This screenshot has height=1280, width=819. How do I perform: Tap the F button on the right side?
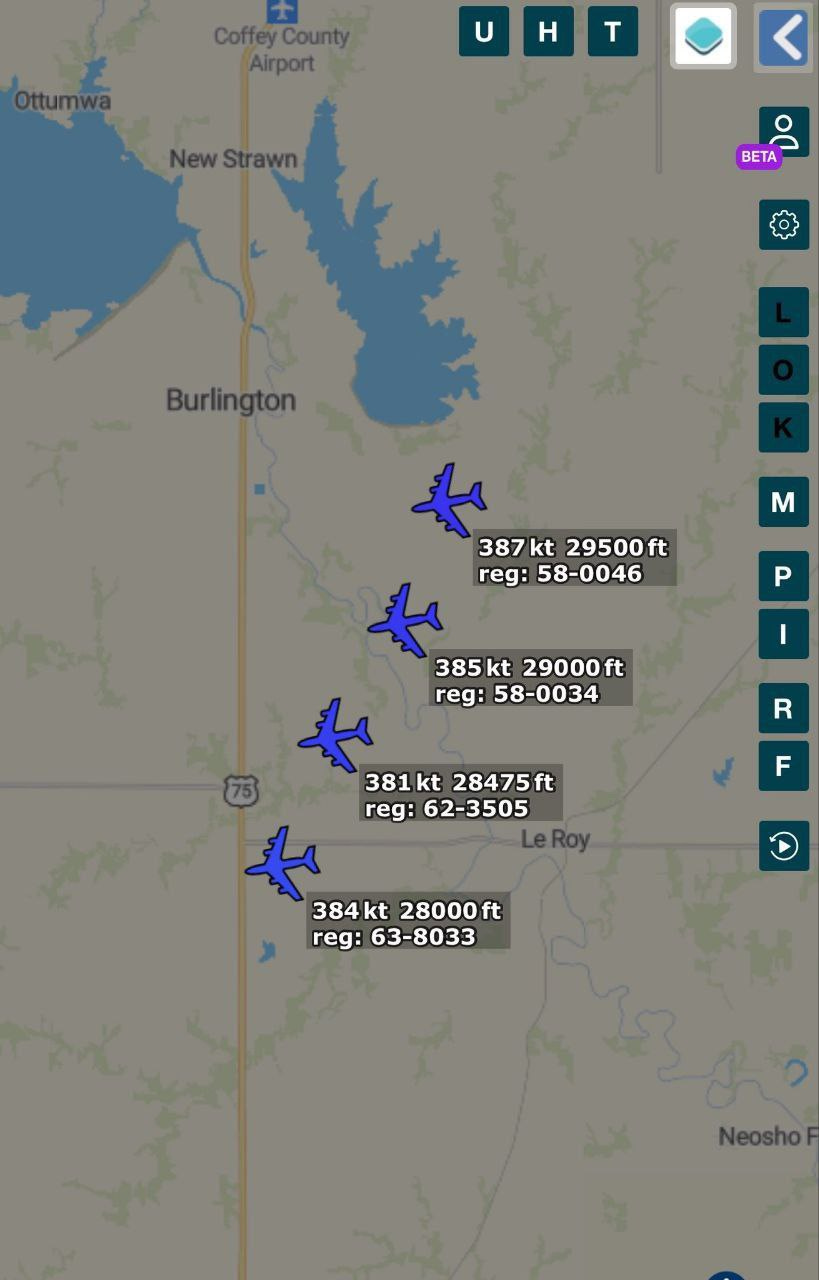(x=784, y=766)
